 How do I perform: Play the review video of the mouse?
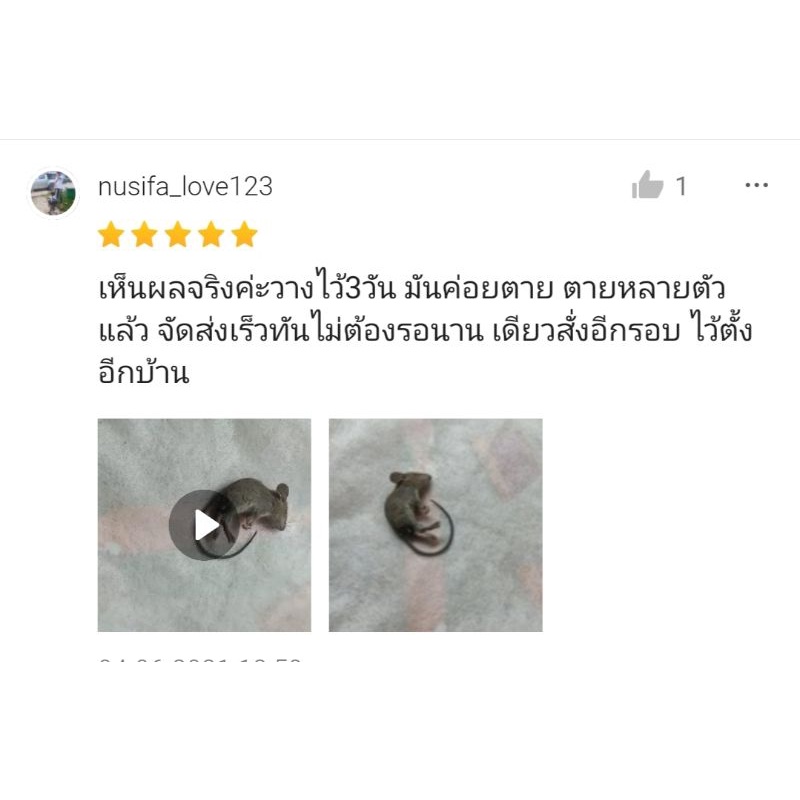click(204, 525)
